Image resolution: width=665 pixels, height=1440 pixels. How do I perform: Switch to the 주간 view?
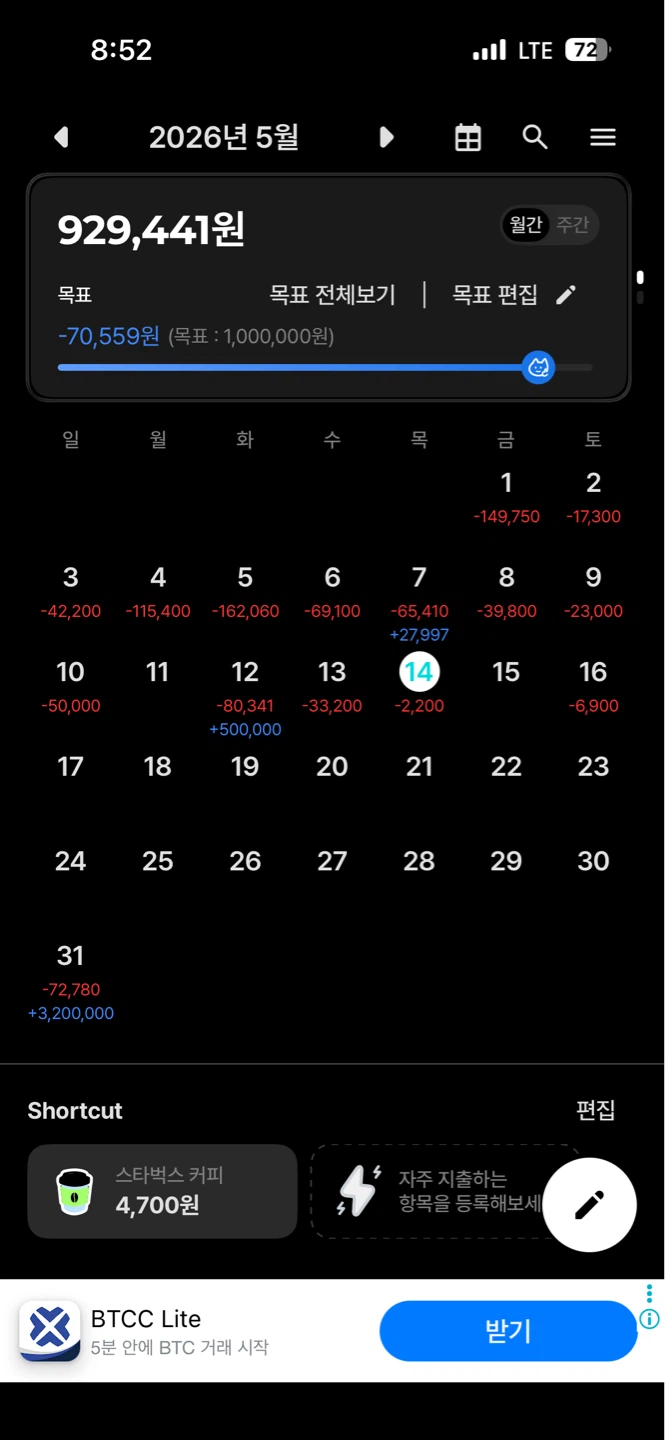[573, 225]
